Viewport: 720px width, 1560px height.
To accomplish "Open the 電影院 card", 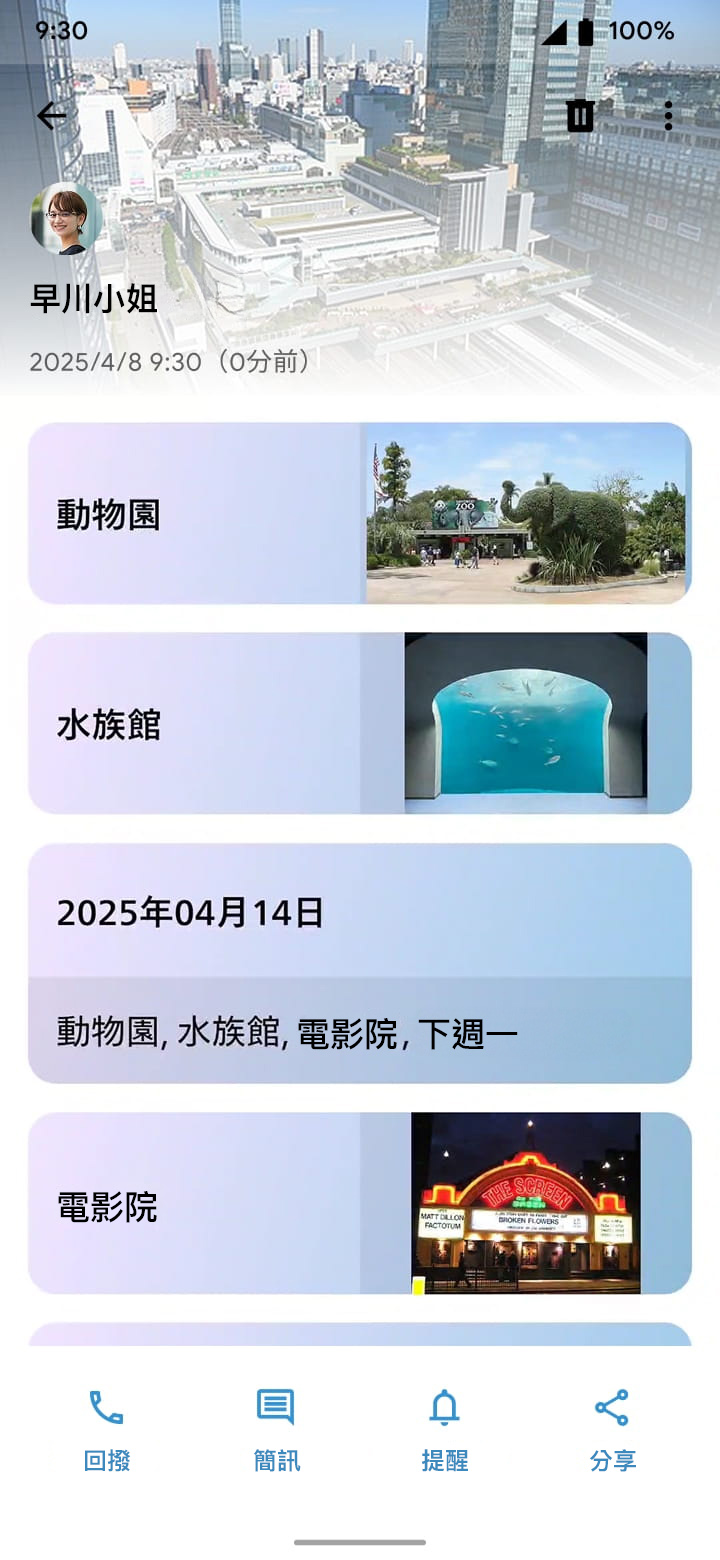I will [x=360, y=1203].
